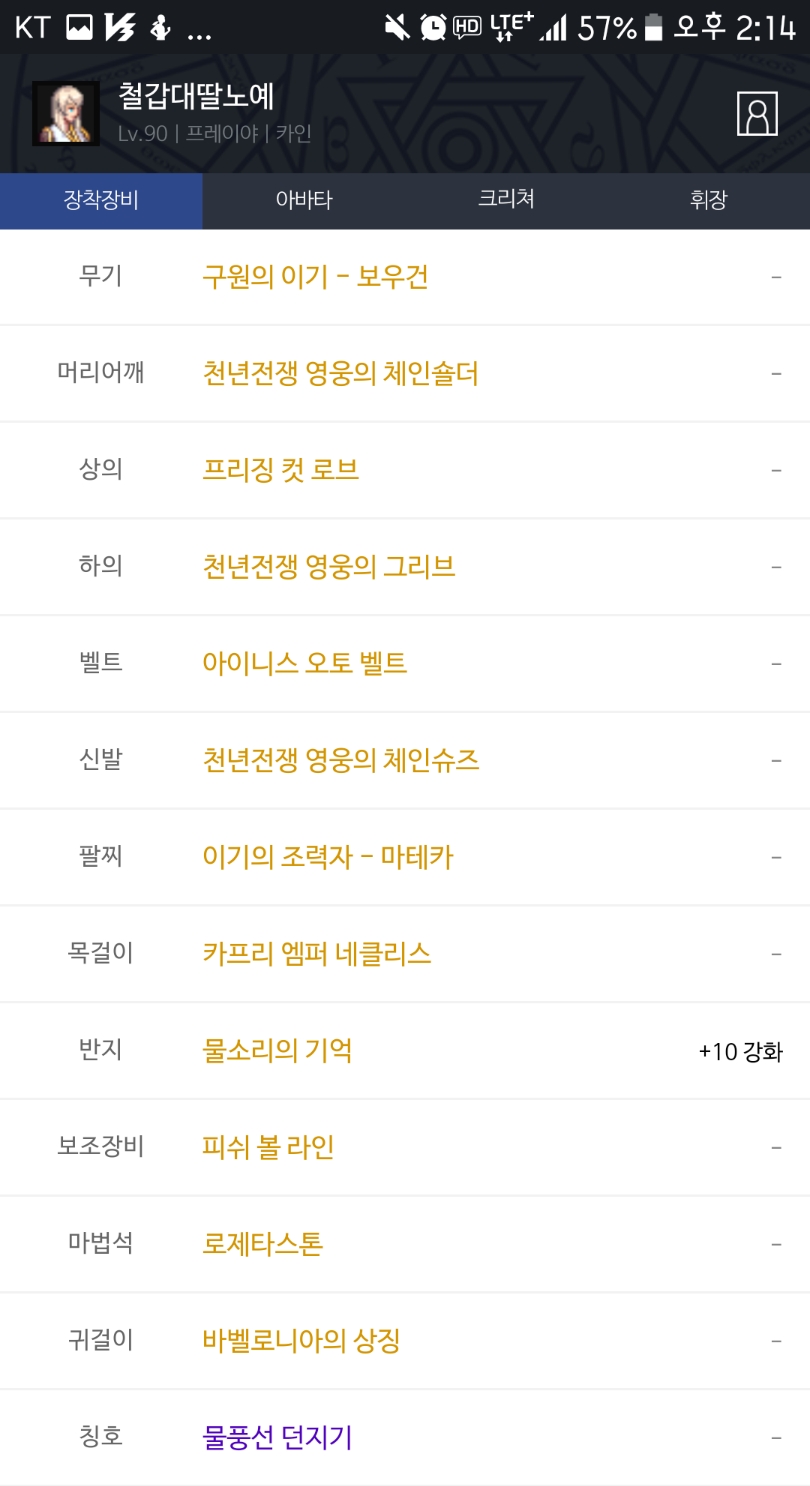Open weapon 구원의 이기 - 보우건
The image size is (810, 1486).
(315, 277)
